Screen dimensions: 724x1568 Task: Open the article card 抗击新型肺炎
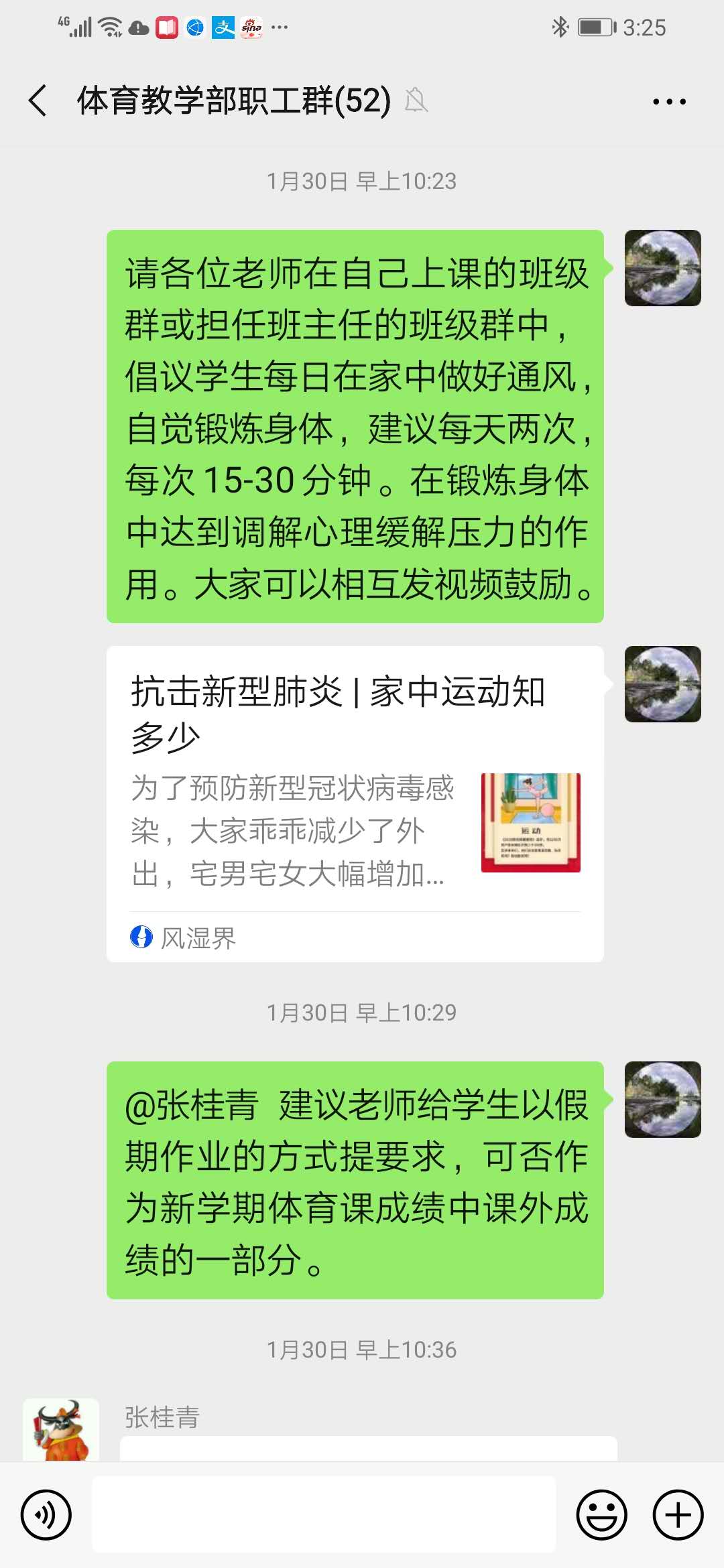(355, 803)
